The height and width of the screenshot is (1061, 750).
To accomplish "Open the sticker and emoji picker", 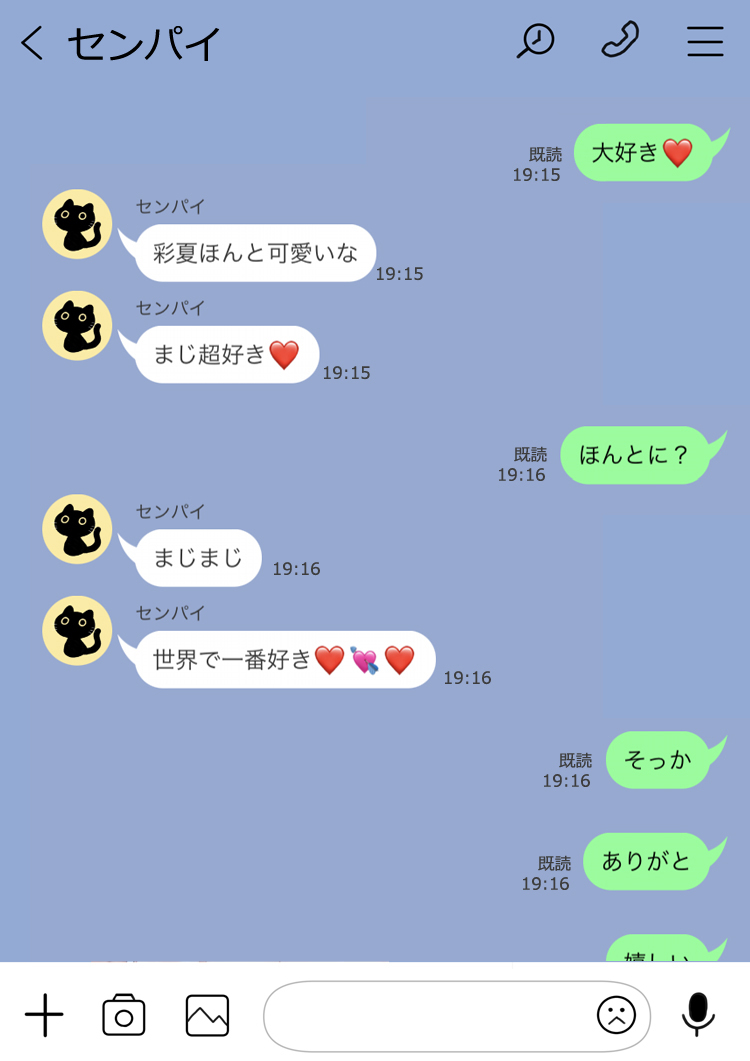I will [x=616, y=1016].
